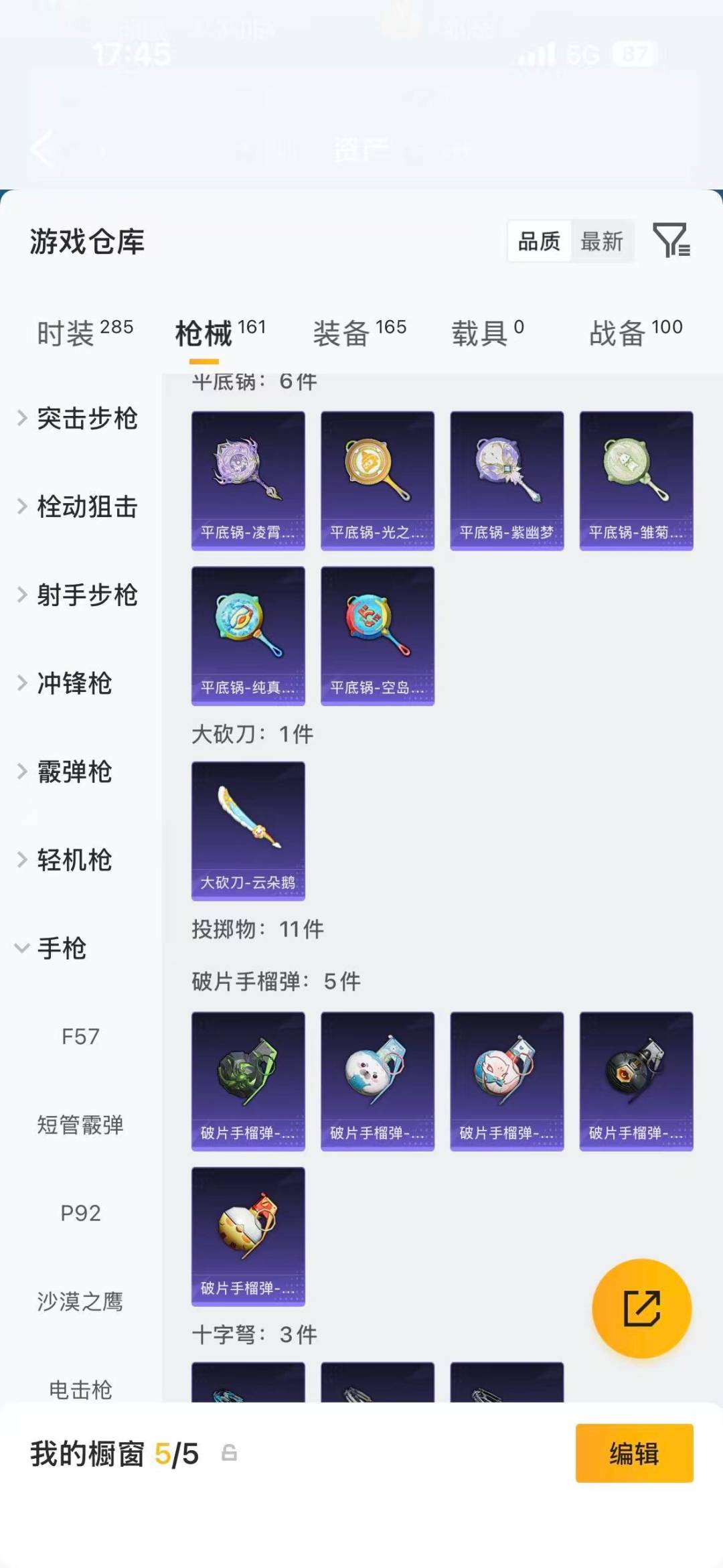Screen dimensions: 723x1568
Task: Switch sorting to 最新
Action: (x=602, y=242)
